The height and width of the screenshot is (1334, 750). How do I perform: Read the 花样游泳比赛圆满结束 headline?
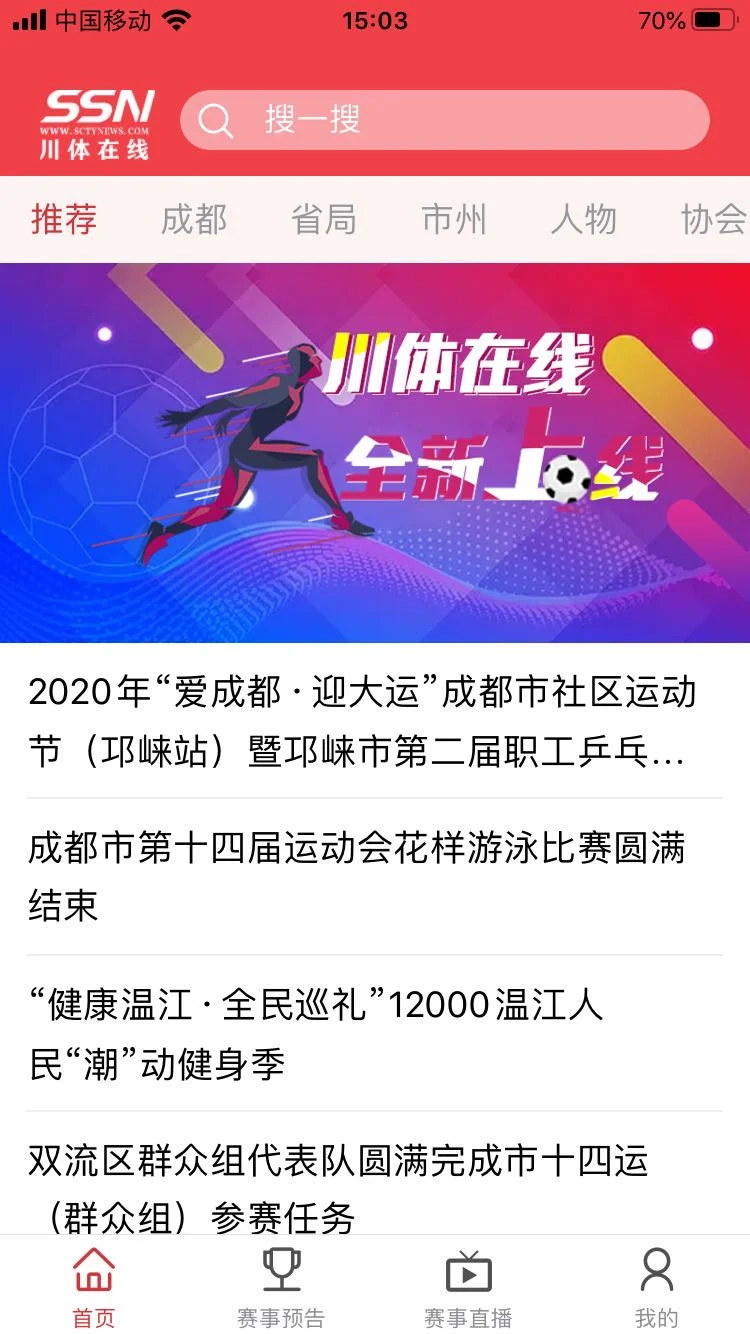pyautogui.click(x=360, y=871)
